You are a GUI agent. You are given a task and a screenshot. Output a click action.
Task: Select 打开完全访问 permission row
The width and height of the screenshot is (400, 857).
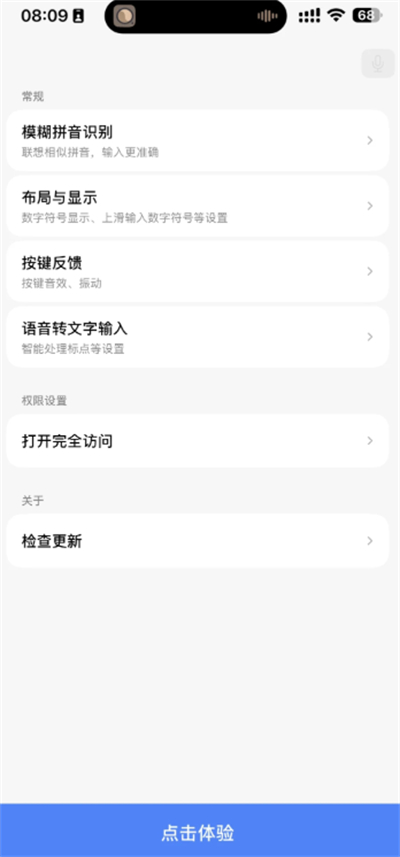click(197, 441)
